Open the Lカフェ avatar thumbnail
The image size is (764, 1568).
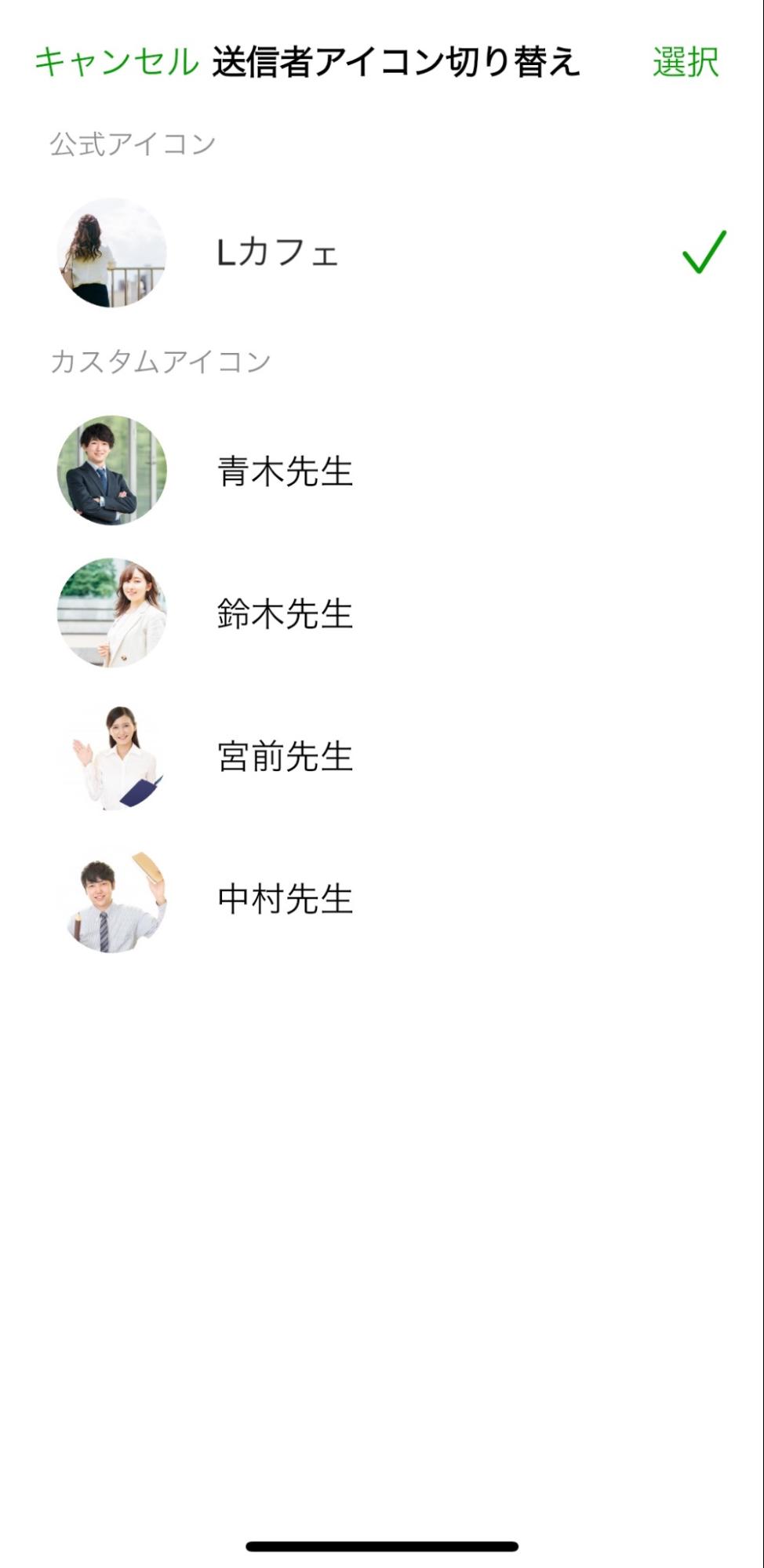(114, 253)
